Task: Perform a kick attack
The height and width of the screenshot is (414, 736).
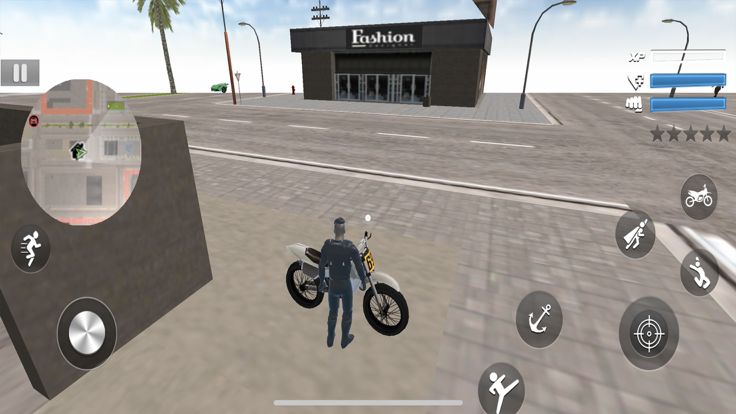Action: [500, 388]
